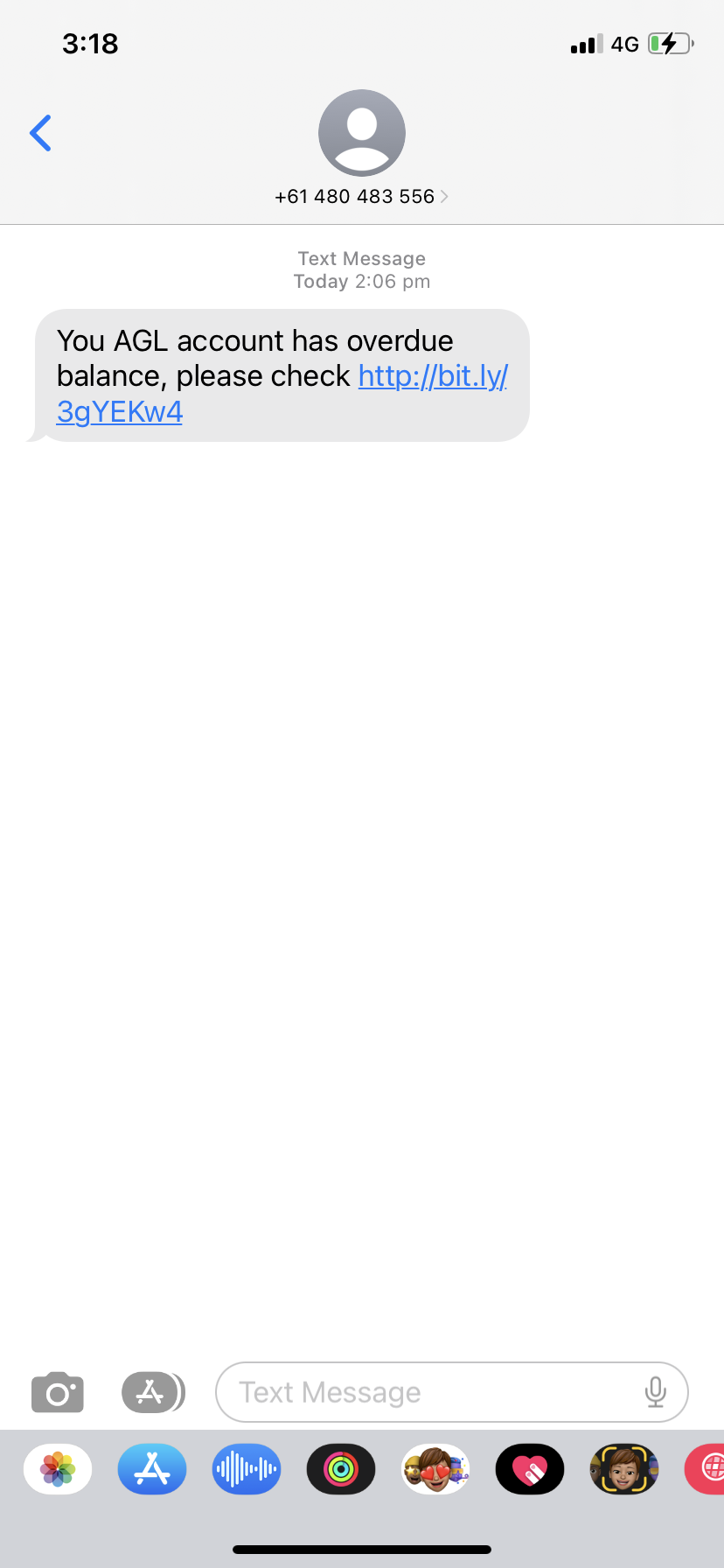Open the Apple Music waveform app icon
This screenshot has height=1568, width=724.
(x=246, y=1469)
